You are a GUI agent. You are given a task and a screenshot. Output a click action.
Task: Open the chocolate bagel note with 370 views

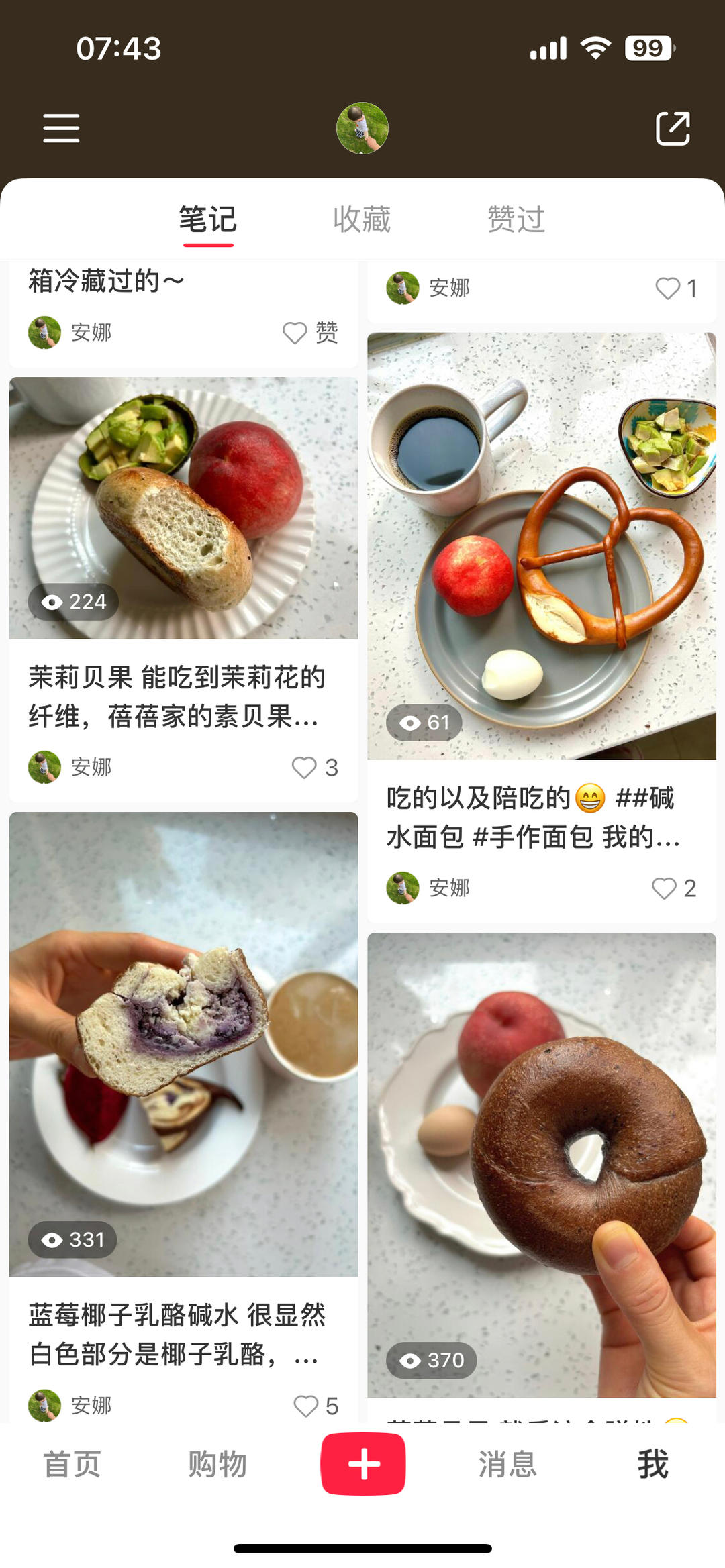[x=541, y=1164]
